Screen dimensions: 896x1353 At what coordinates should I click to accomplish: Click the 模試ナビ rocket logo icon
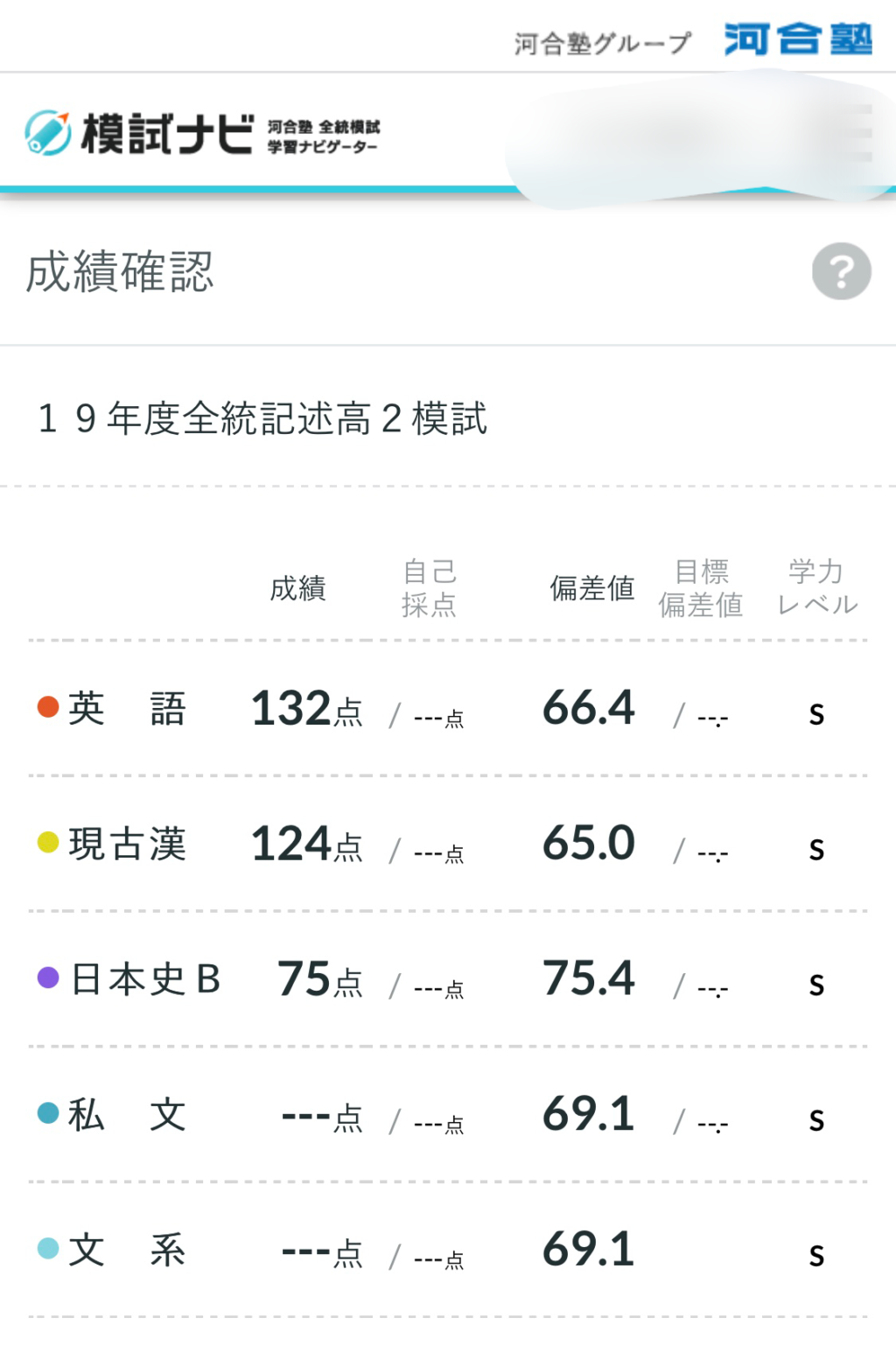coord(49,130)
